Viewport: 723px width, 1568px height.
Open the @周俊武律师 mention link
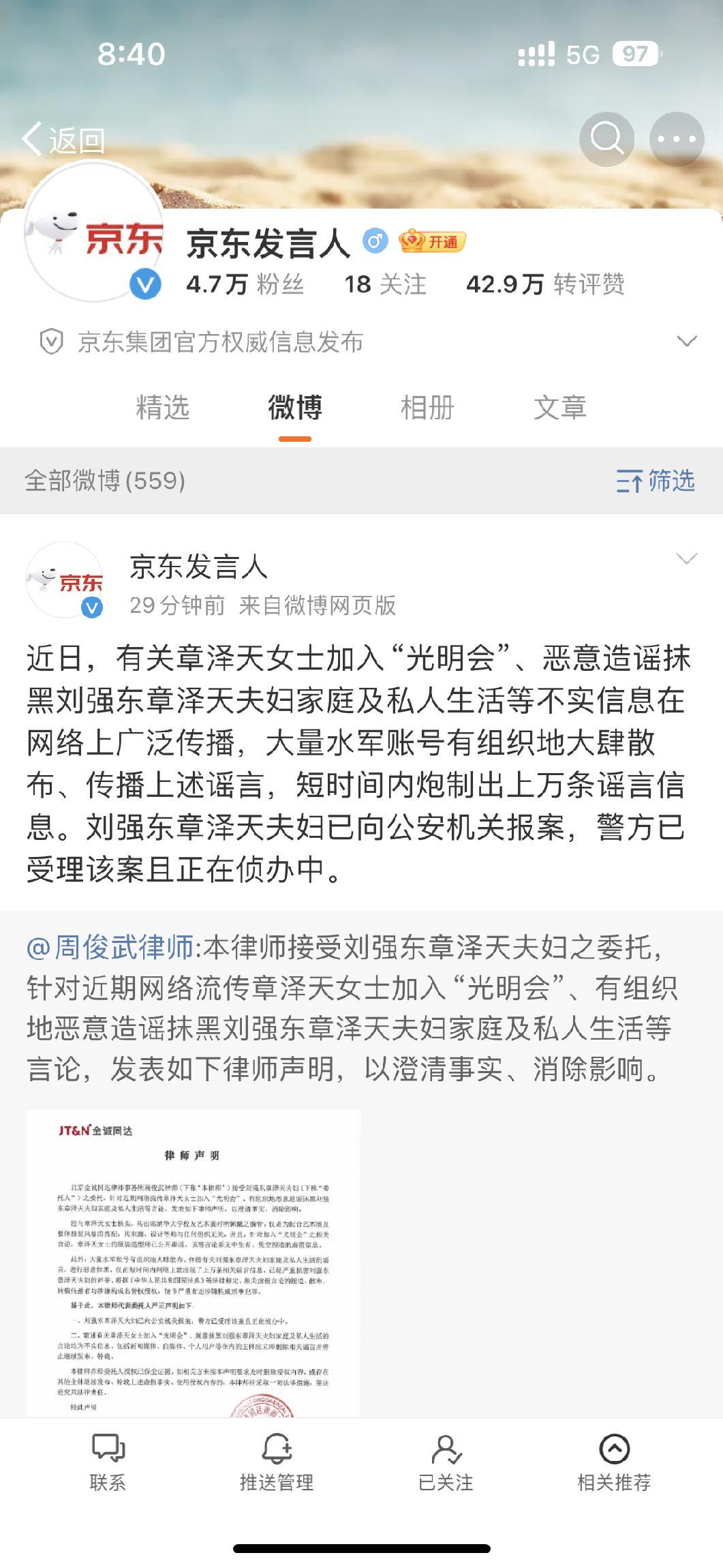(x=110, y=948)
